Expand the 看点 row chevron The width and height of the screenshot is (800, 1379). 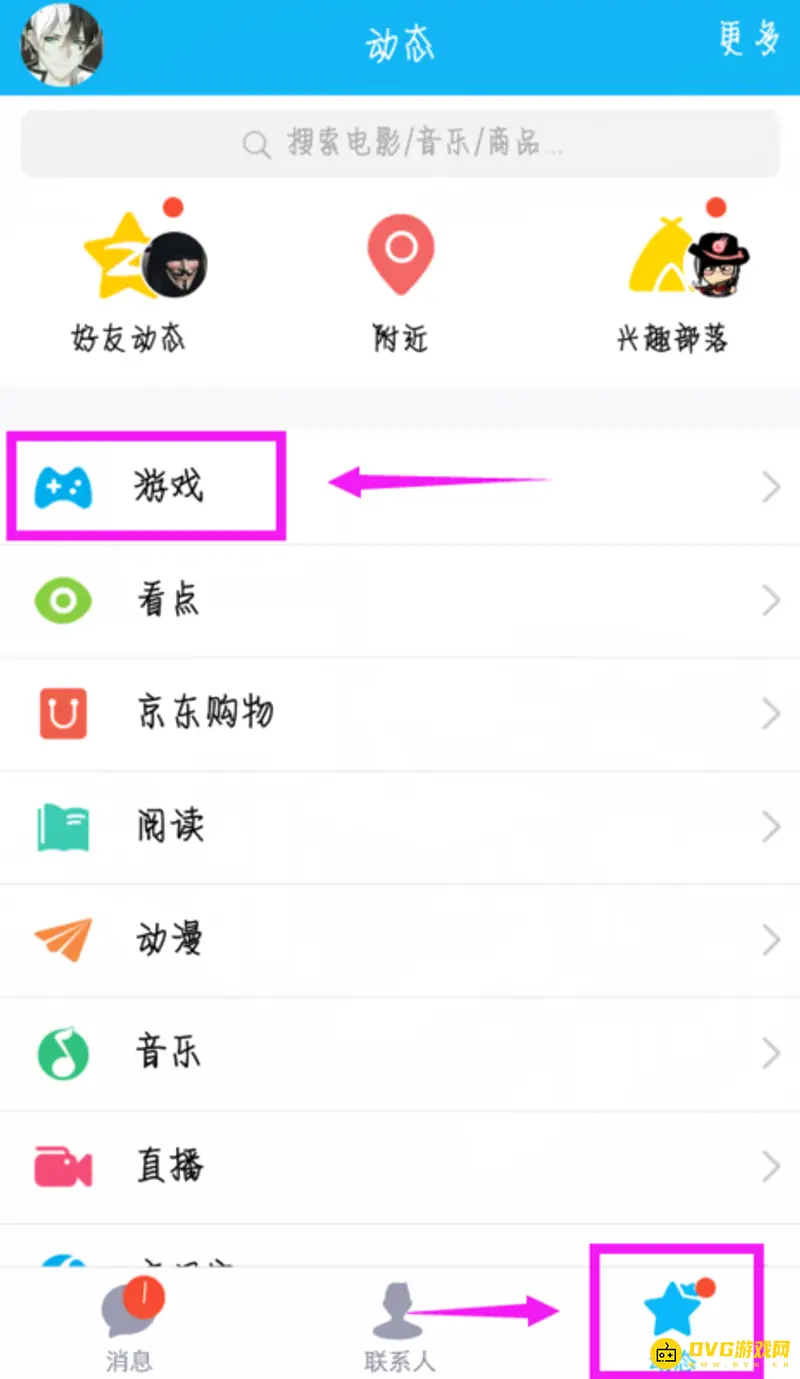pyautogui.click(x=770, y=600)
